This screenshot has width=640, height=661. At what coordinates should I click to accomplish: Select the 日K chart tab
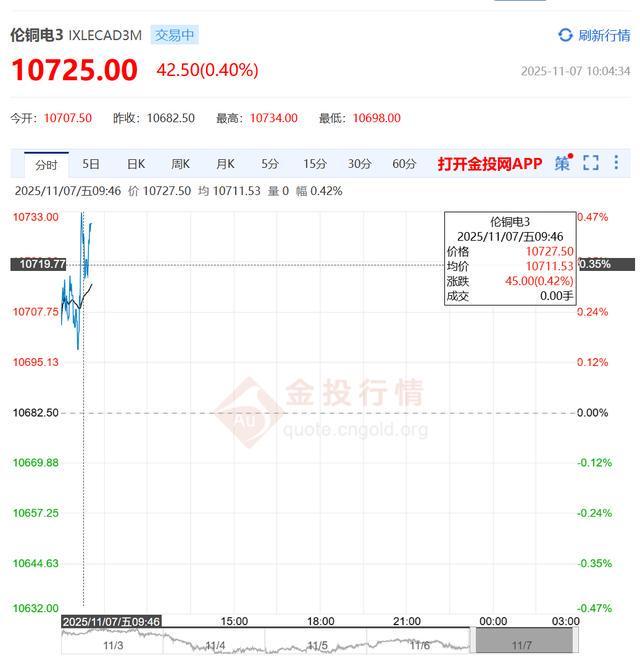[x=136, y=164]
